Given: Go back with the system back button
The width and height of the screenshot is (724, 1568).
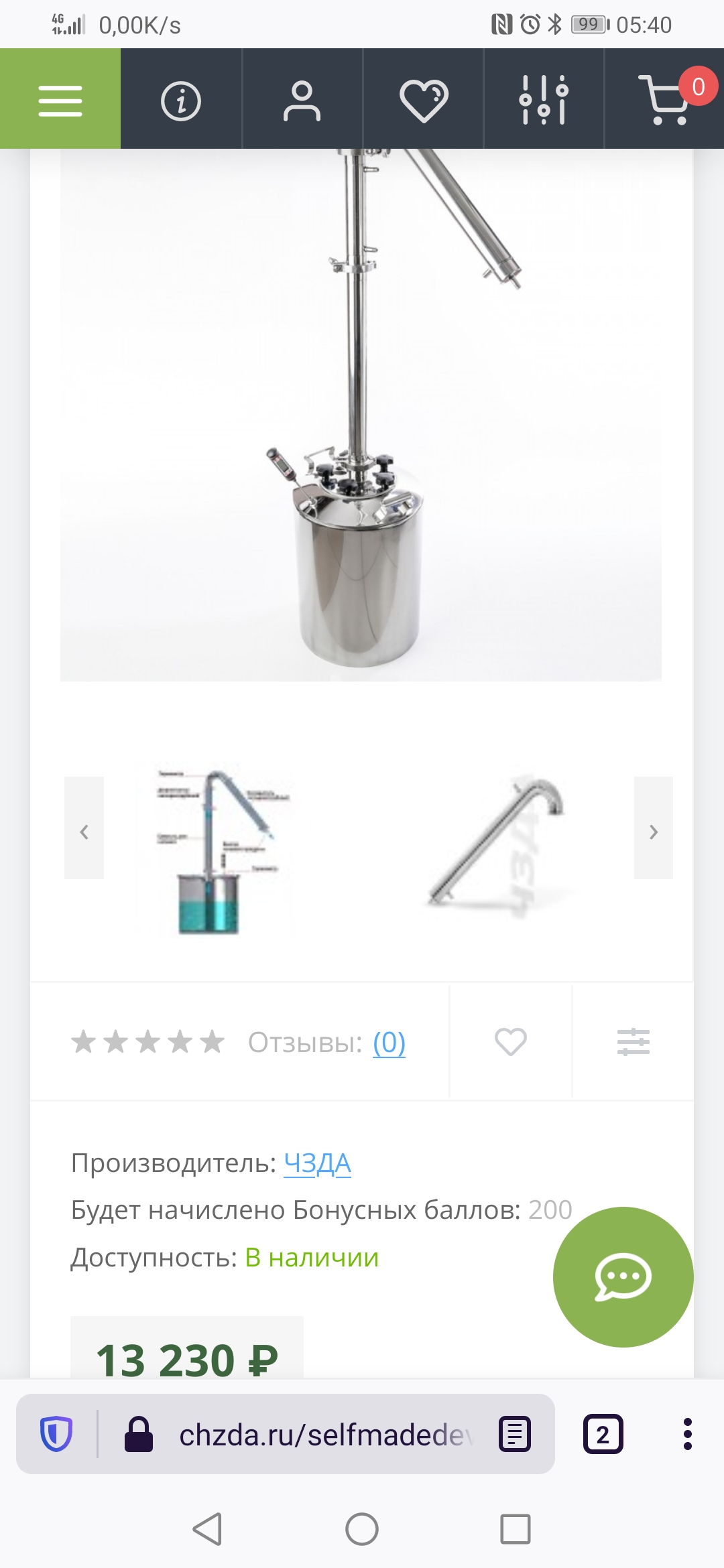Looking at the screenshot, I should coord(207,1529).
